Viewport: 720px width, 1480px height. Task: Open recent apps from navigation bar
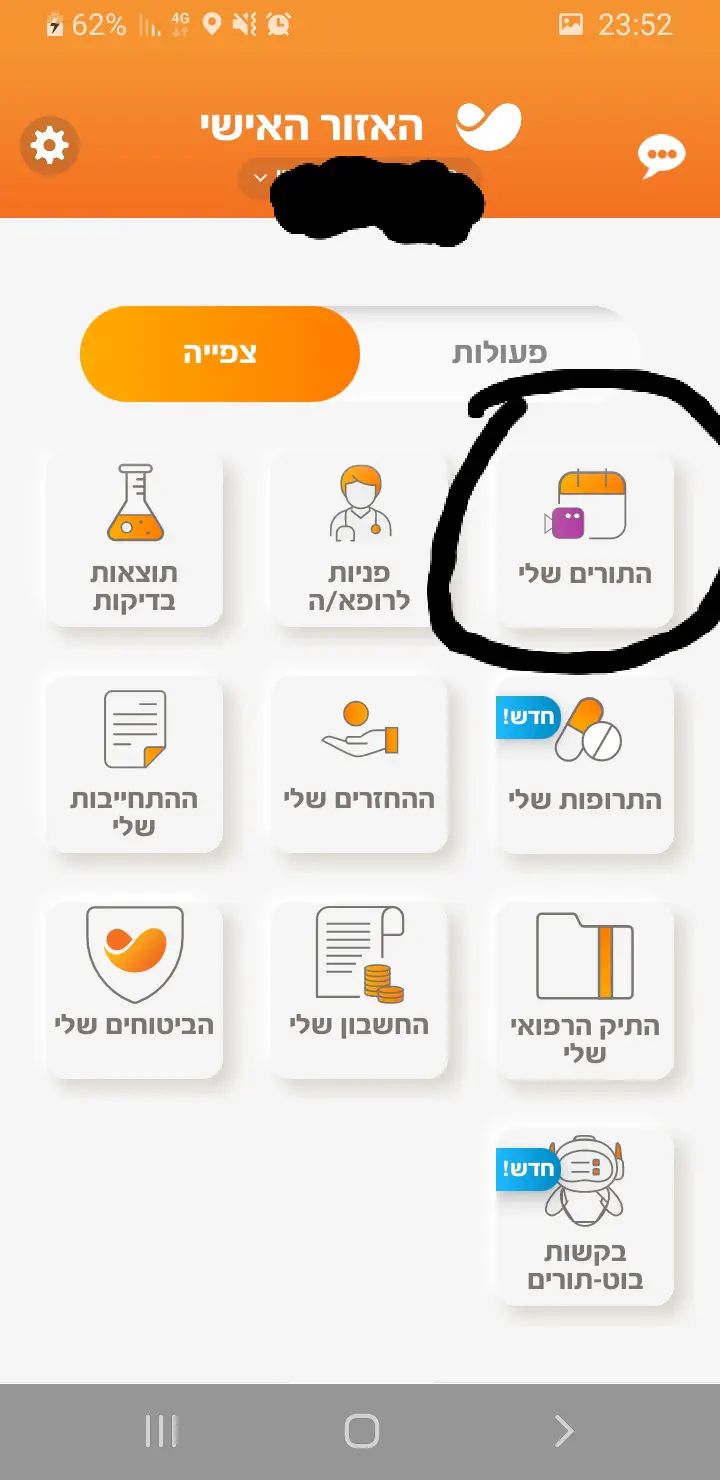[160, 1431]
